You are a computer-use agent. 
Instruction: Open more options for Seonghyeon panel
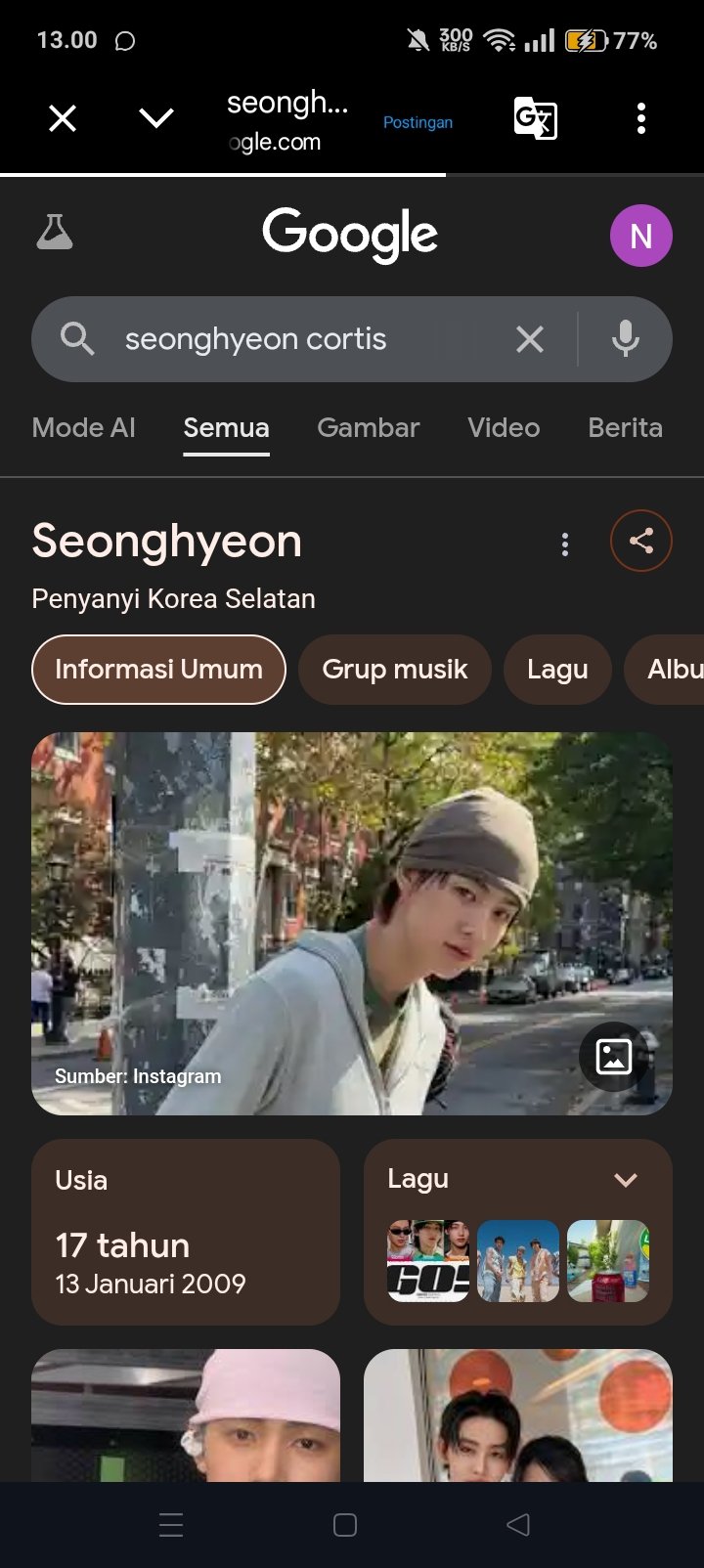565,544
